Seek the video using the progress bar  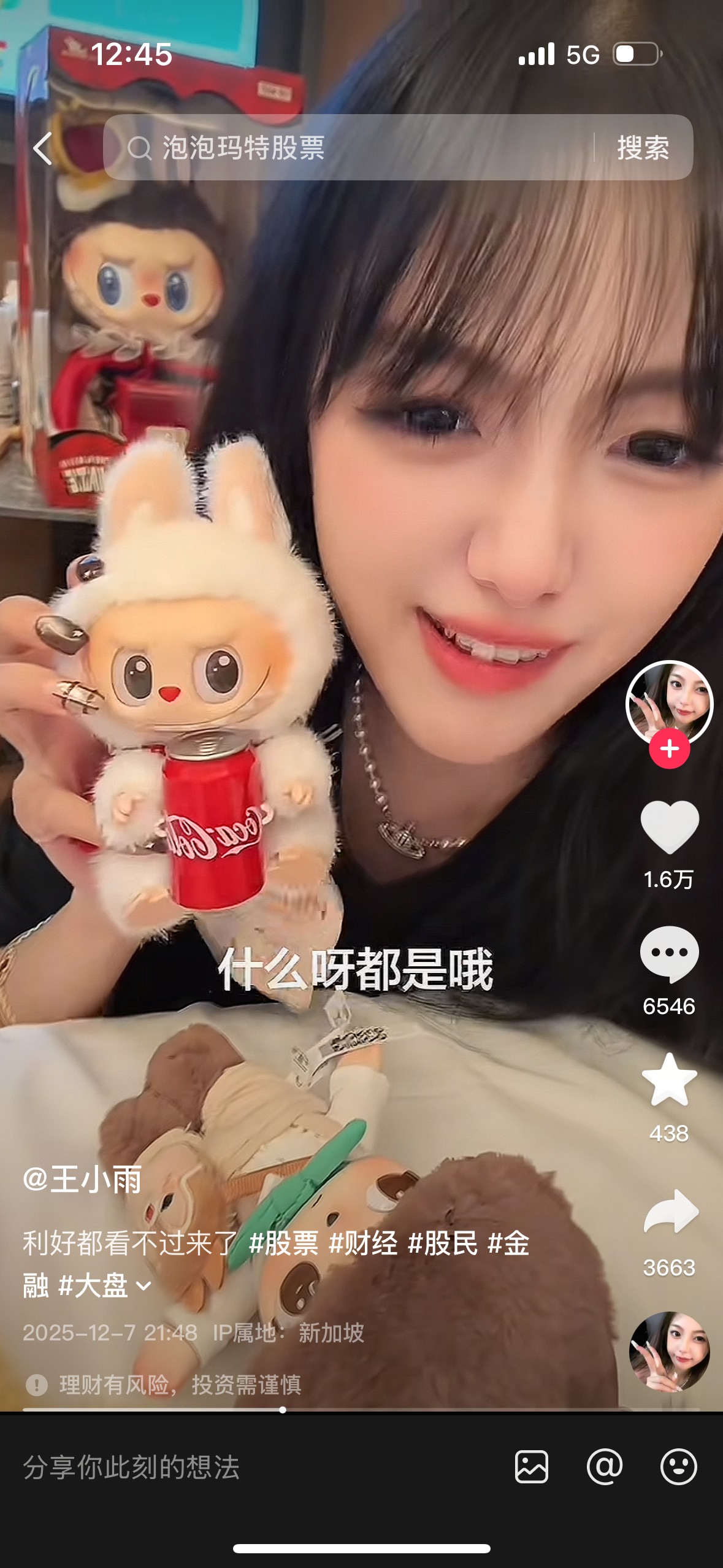[x=282, y=1410]
